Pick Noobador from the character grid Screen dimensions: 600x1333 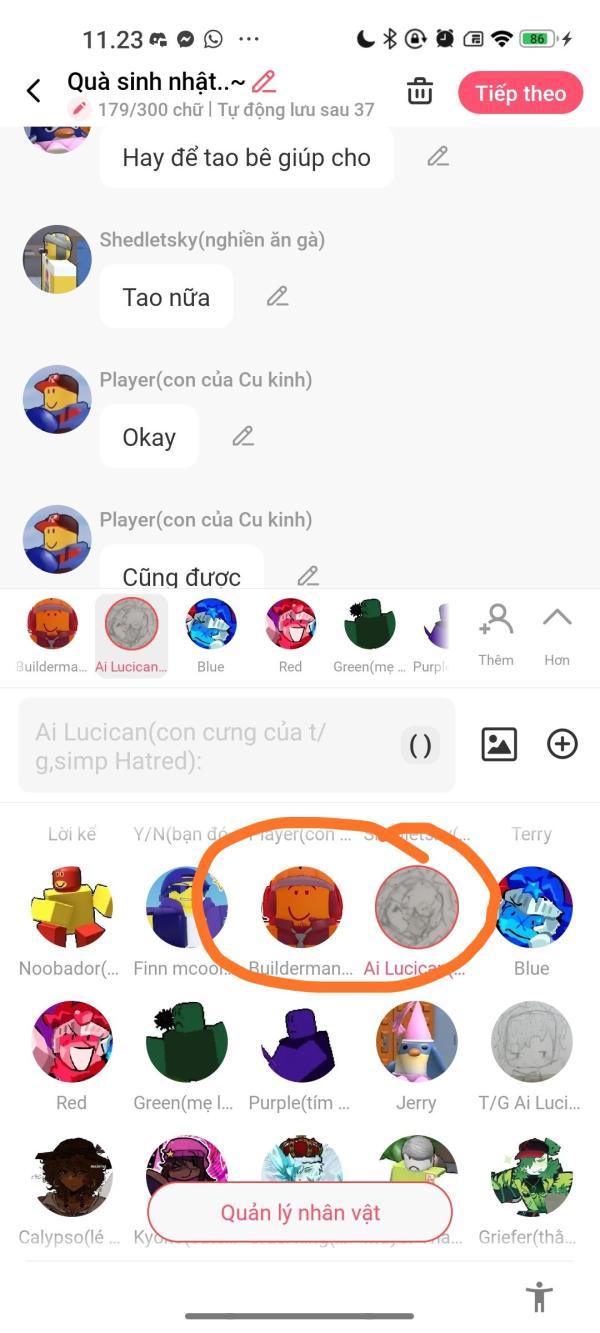pos(71,921)
